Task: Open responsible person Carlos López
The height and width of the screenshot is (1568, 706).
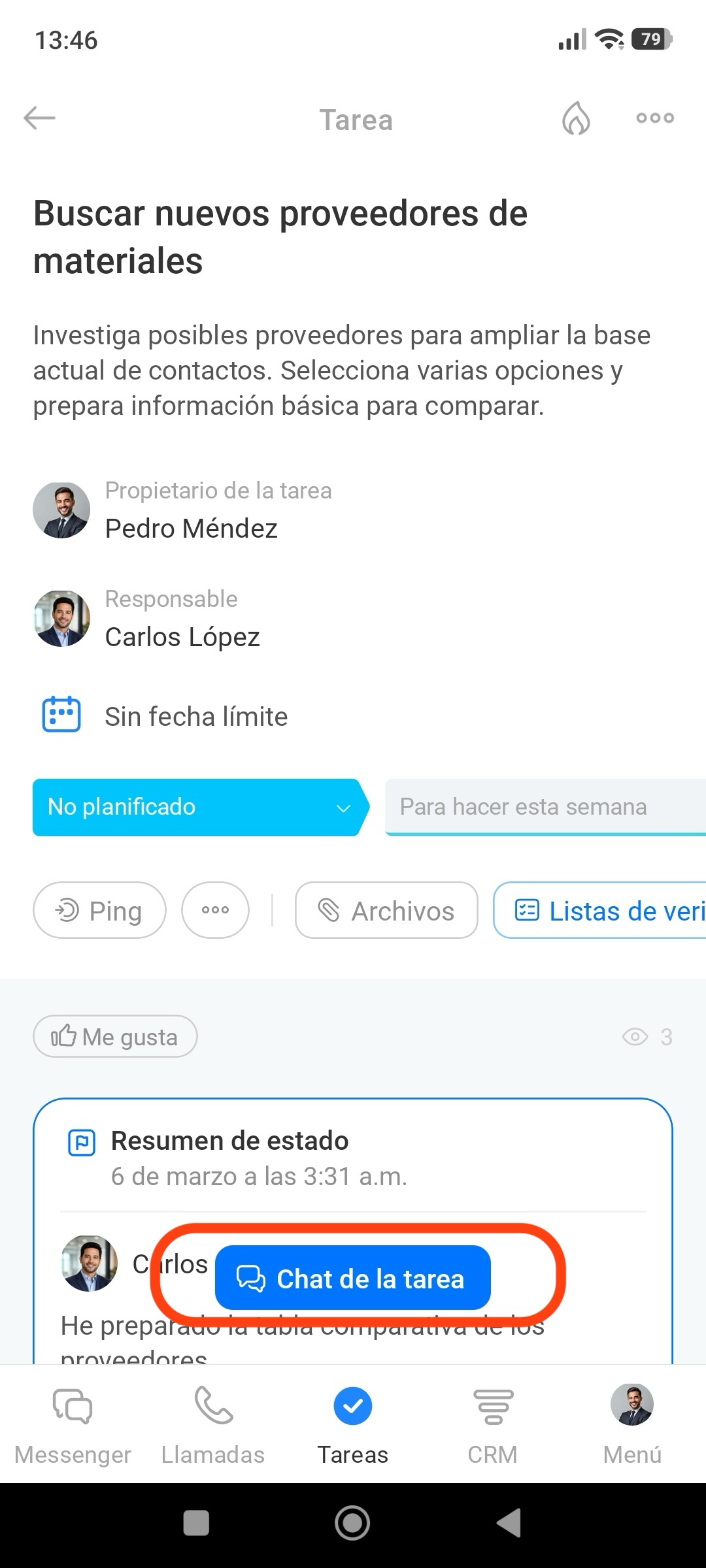Action: click(182, 636)
